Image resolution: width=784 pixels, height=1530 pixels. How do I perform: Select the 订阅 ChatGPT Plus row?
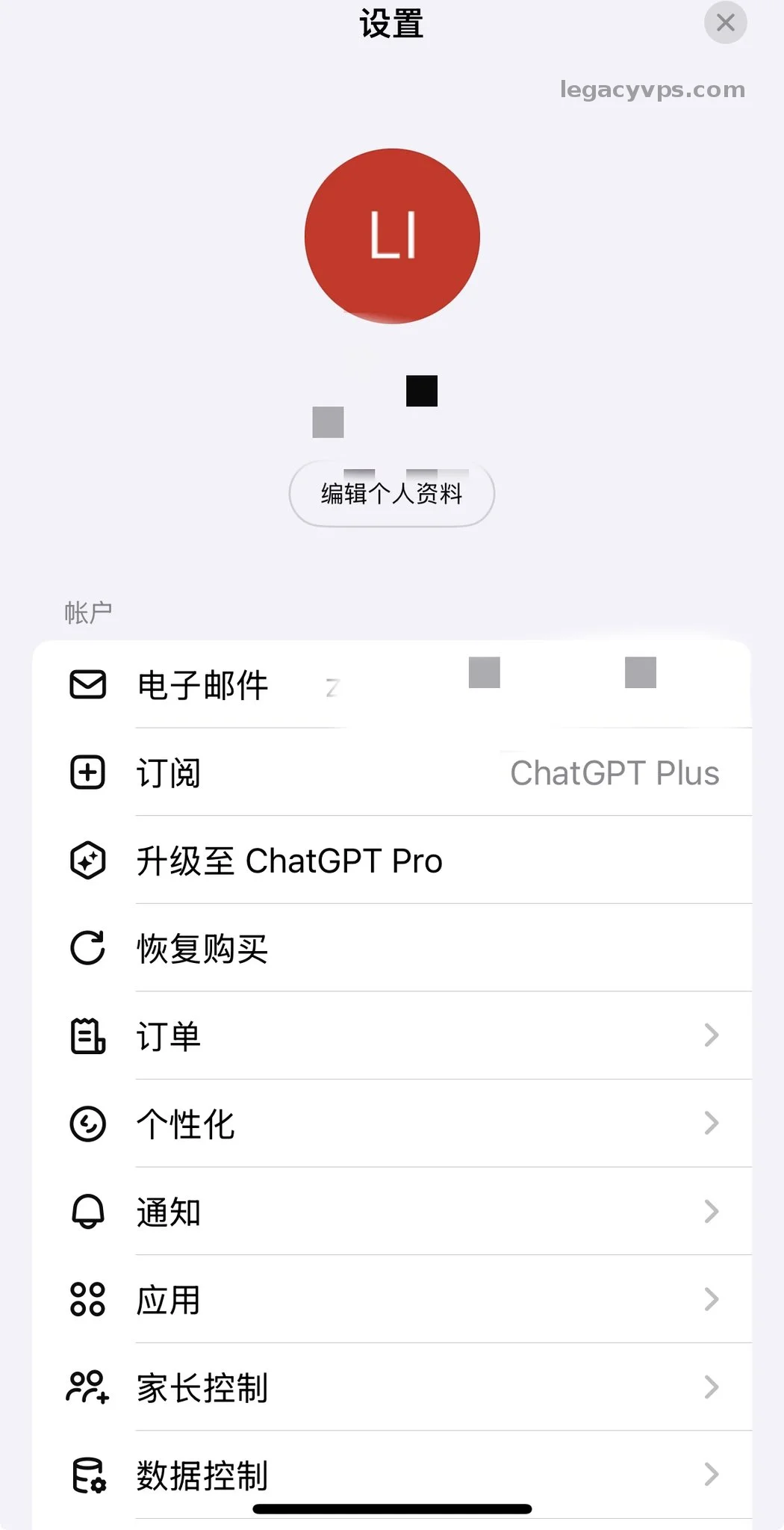[x=392, y=772]
